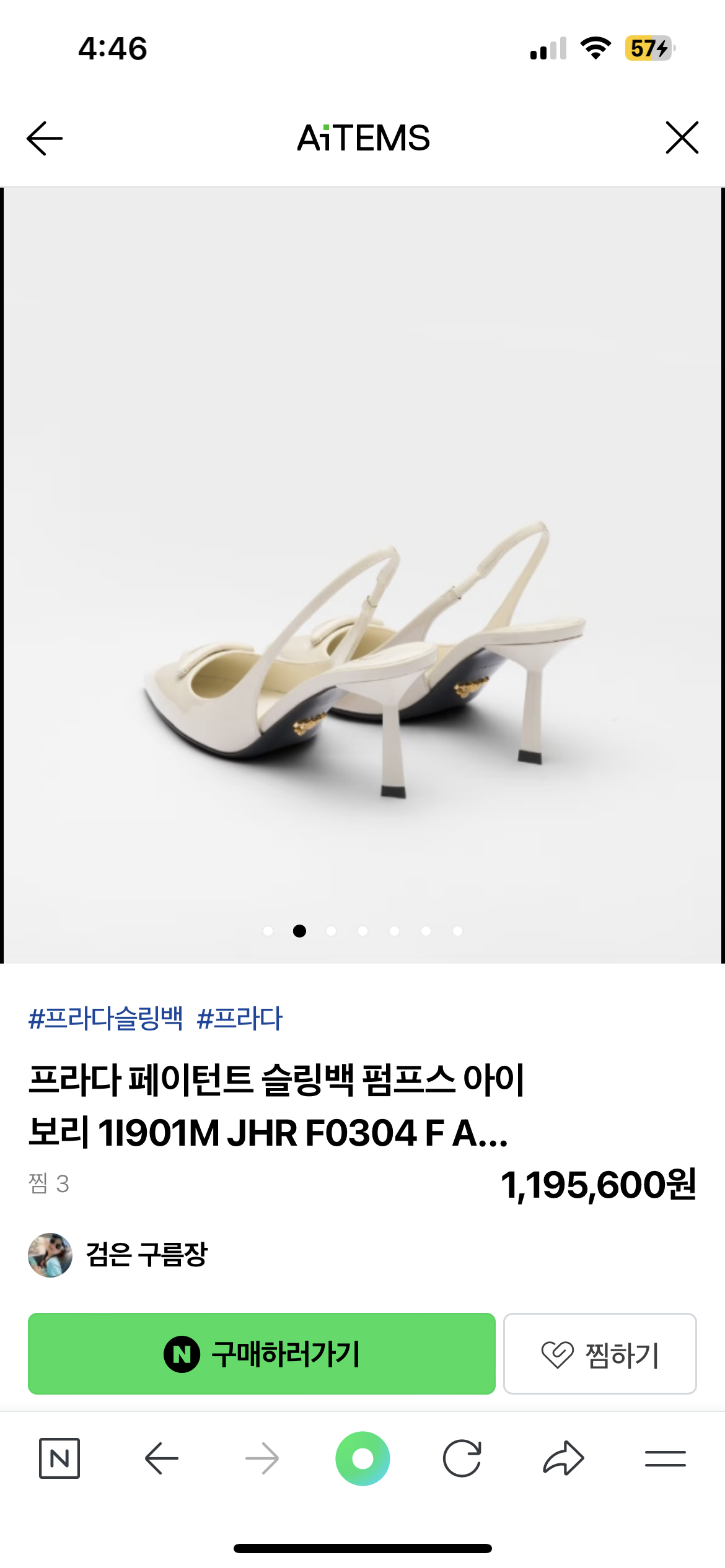Screen dimensions: 725x1568
Task: Close the AiTEMS page
Action: tap(682, 137)
